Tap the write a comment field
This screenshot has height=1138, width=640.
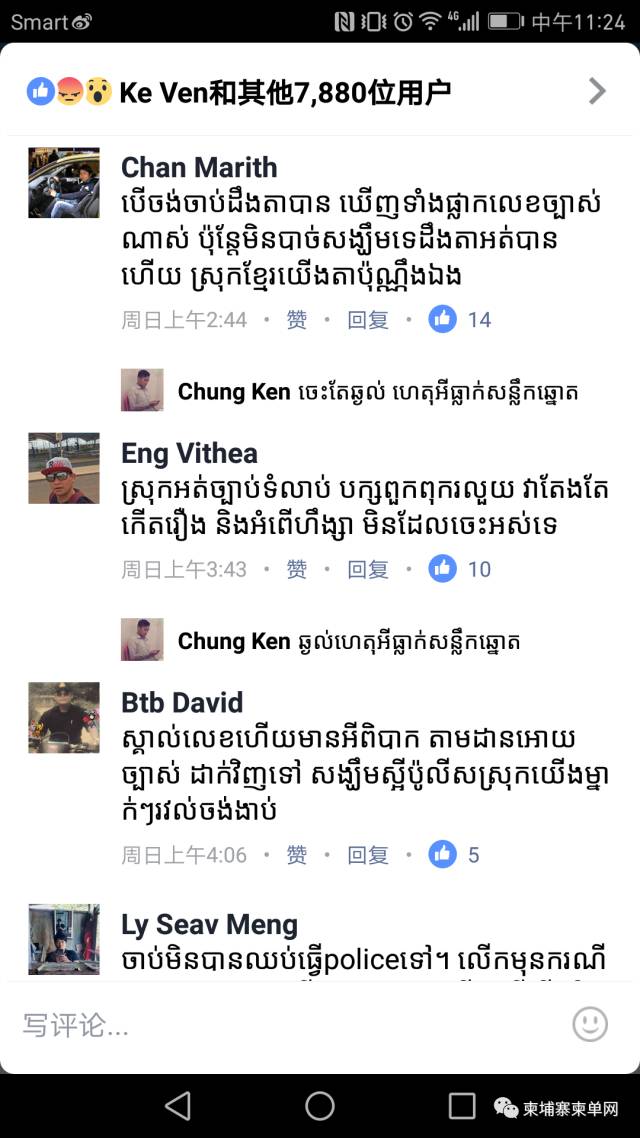[280, 1025]
